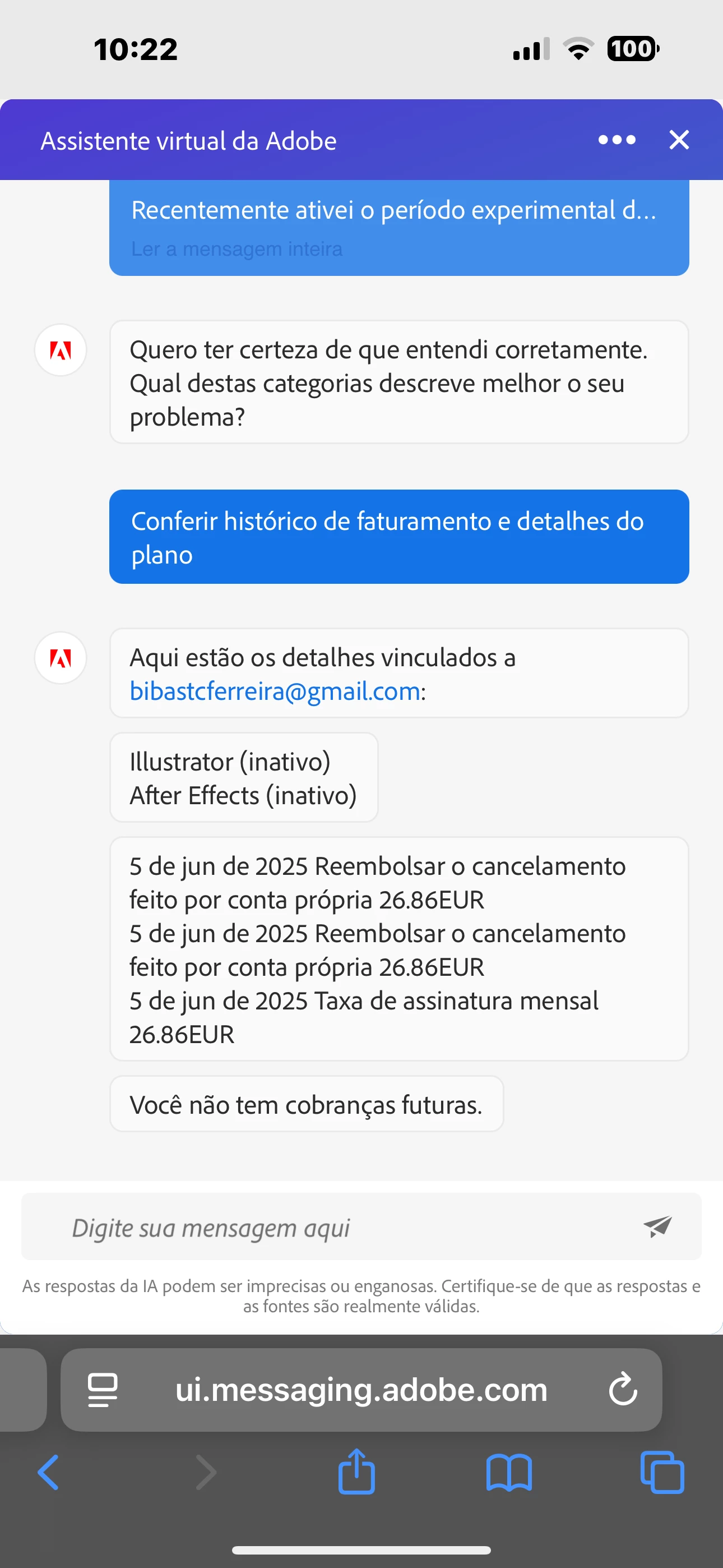The width and height of the screenshot is (723, 1568).
Task: Open the bibastcferreira@gmail.com email link
Action: [275, 691]
